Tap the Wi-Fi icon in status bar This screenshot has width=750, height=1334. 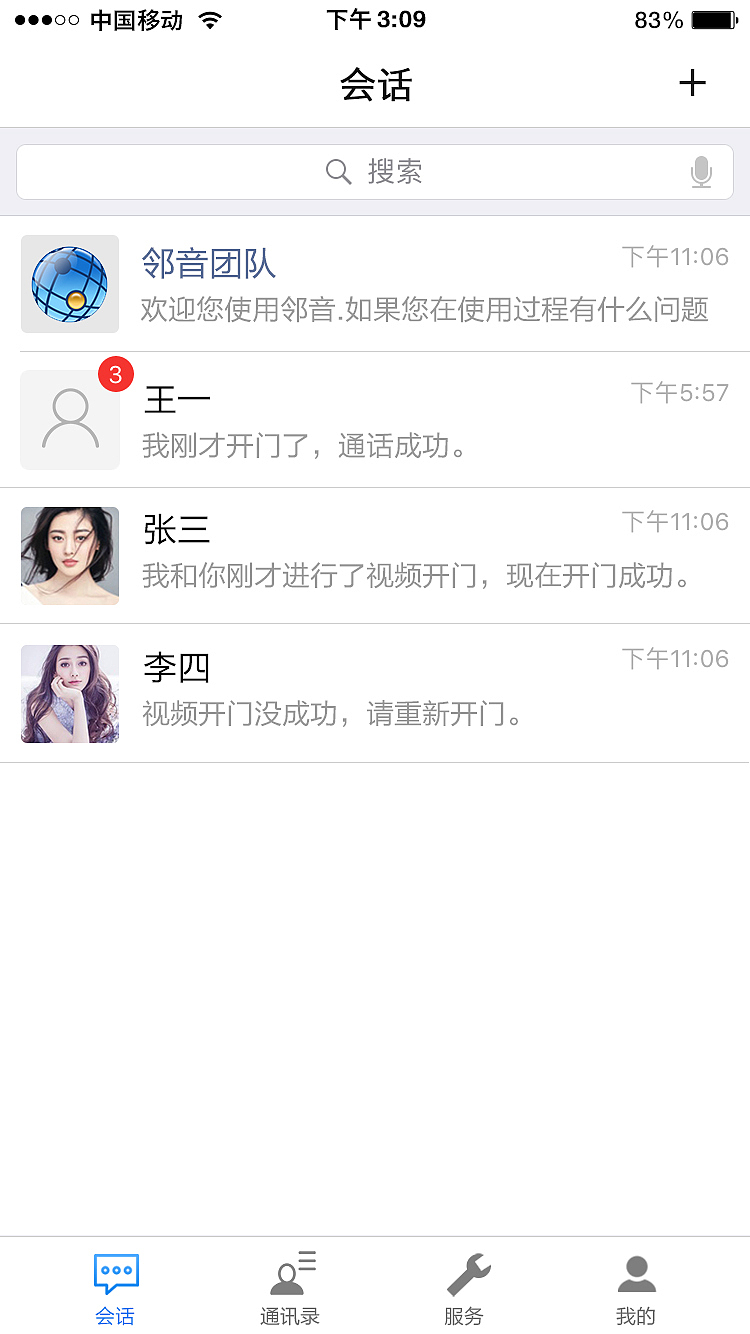pos(209,18)
